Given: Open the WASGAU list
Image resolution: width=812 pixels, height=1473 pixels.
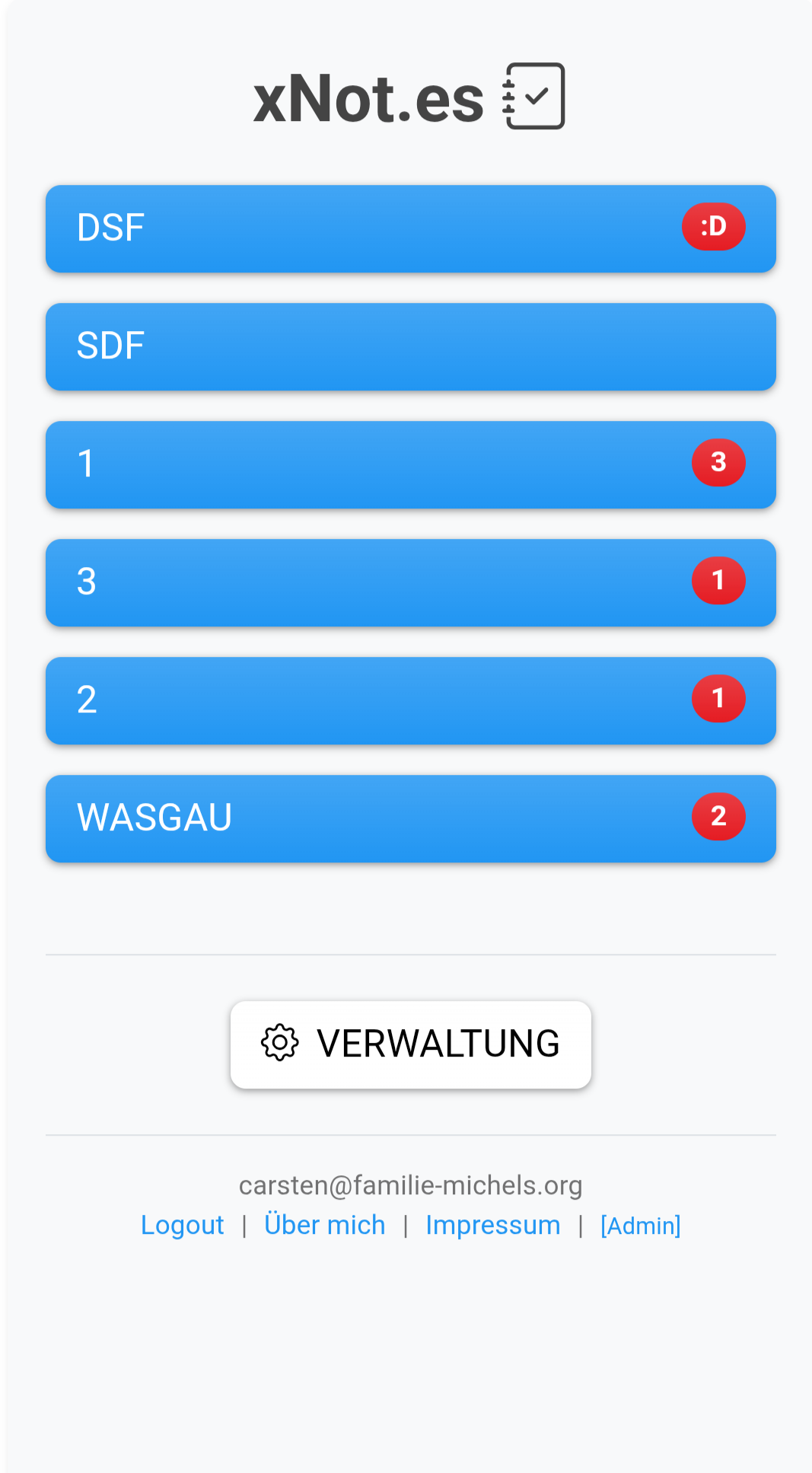Looking at the screenshot, I should coord(410,818).
